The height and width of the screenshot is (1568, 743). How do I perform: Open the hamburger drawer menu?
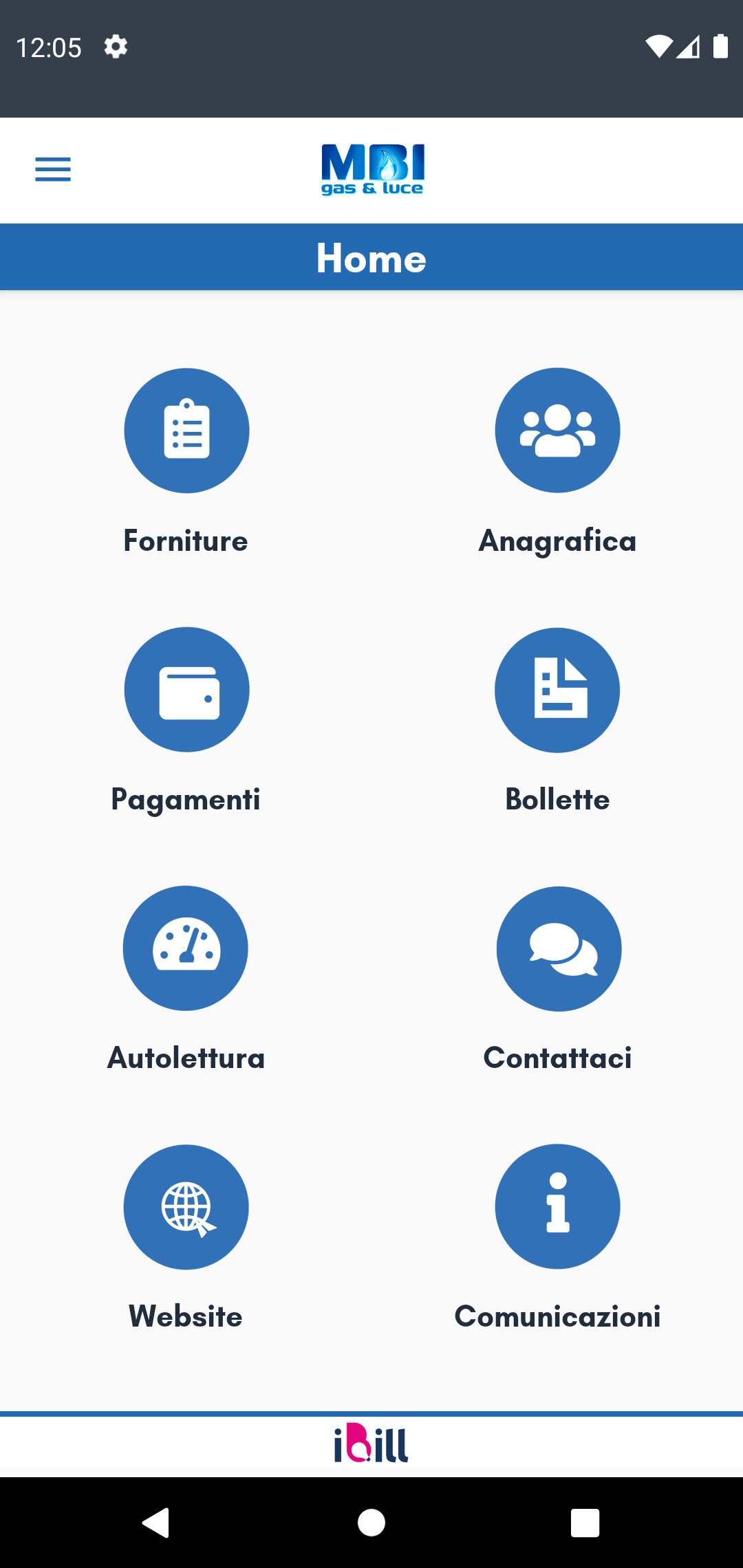53,169
